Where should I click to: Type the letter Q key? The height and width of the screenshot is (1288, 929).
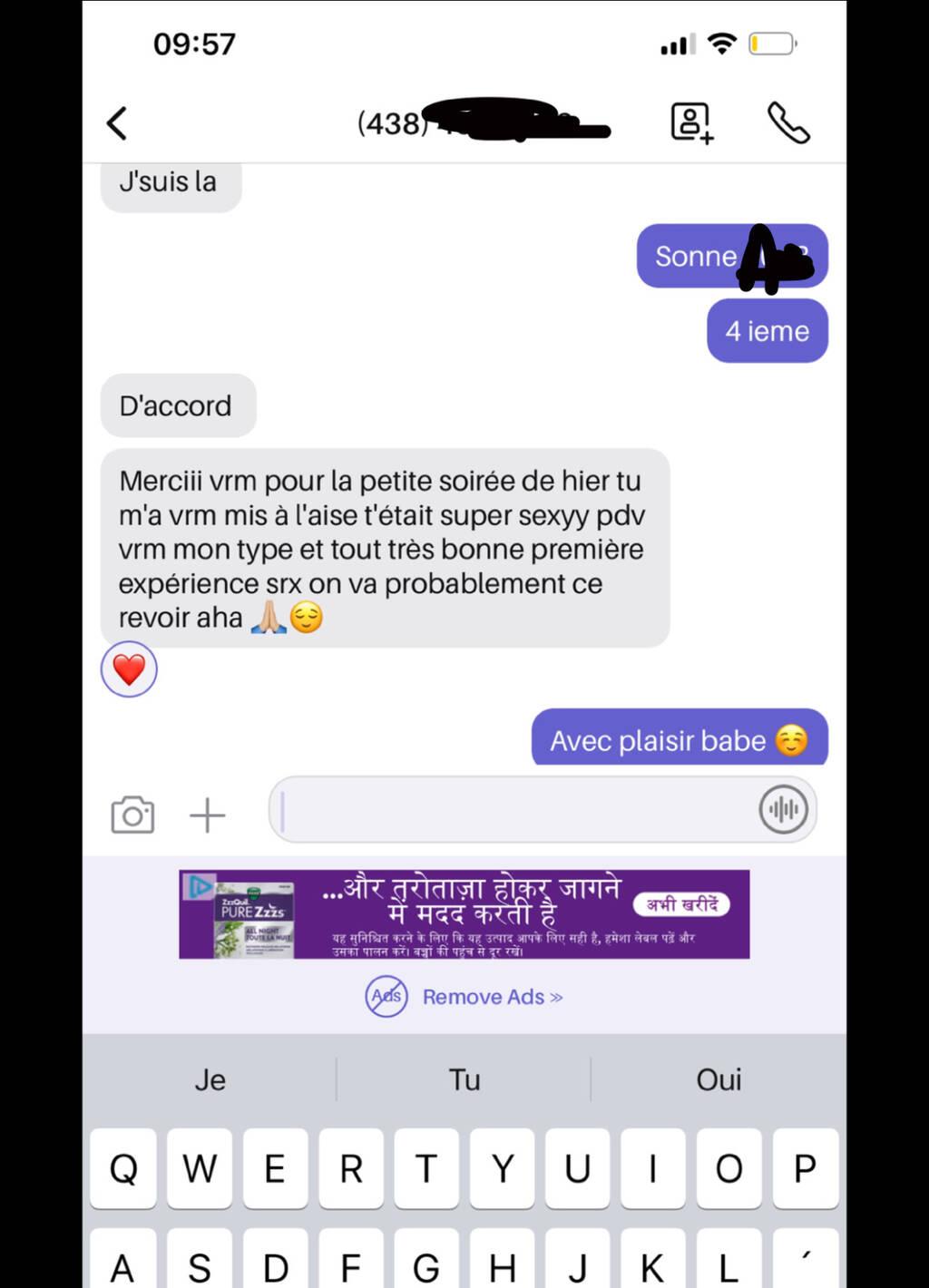click(x=123, y=1168)
